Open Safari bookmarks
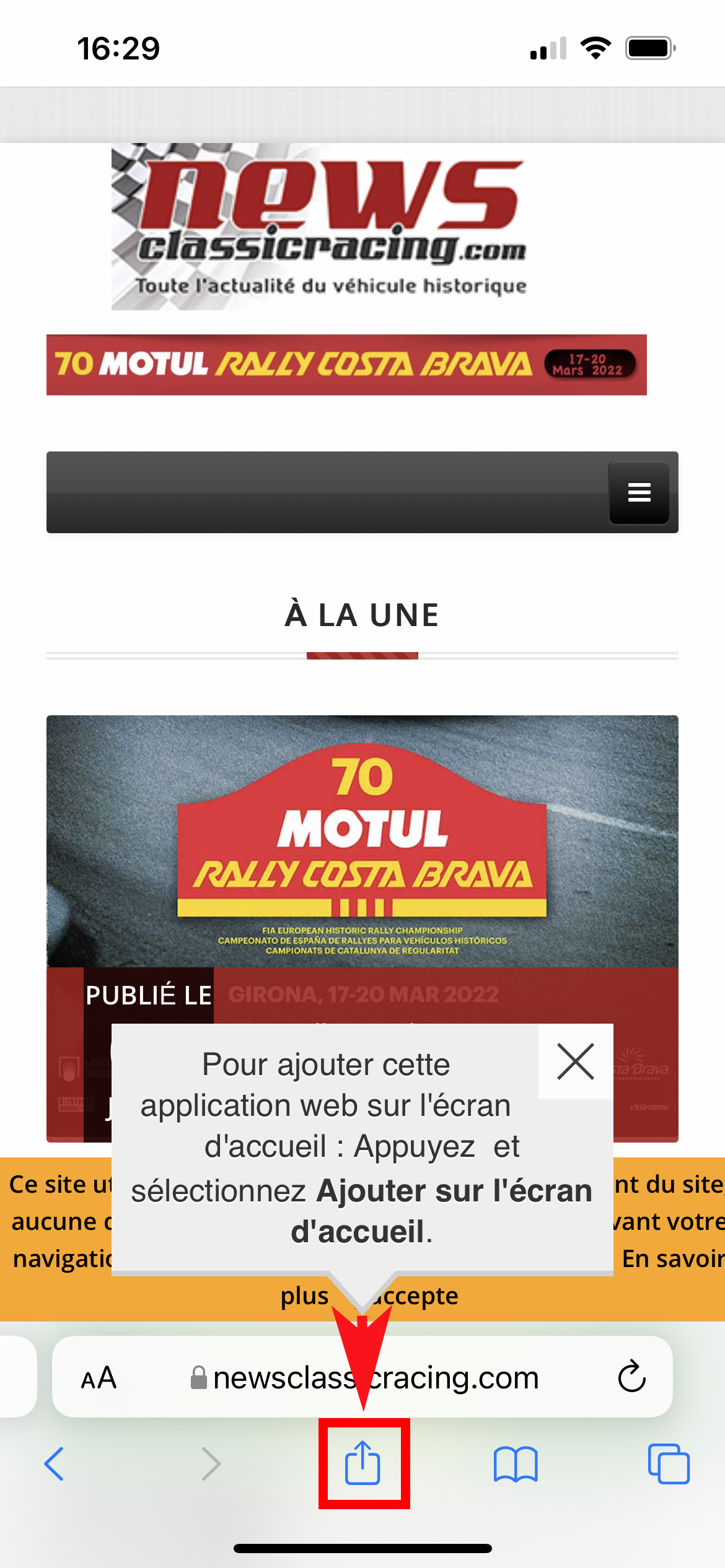The image size is (725, 1568). (516, 1464)
